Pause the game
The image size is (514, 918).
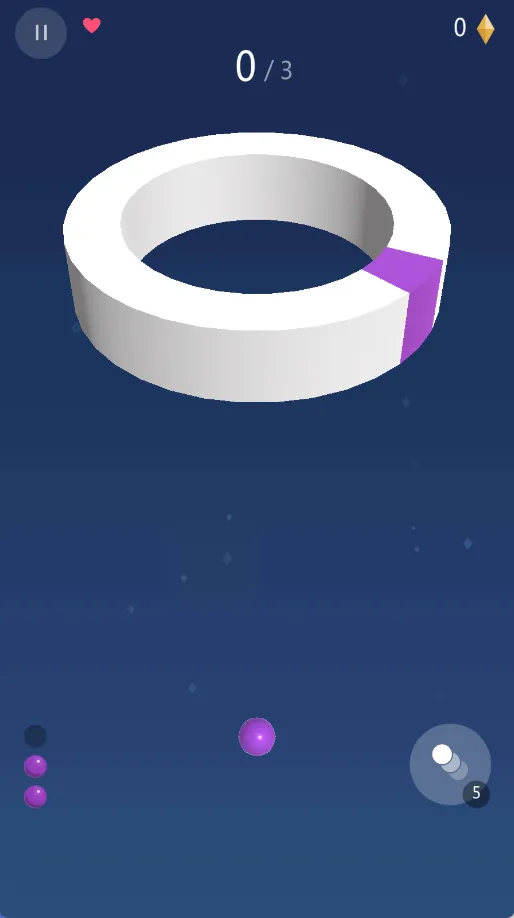coord(41,33)
